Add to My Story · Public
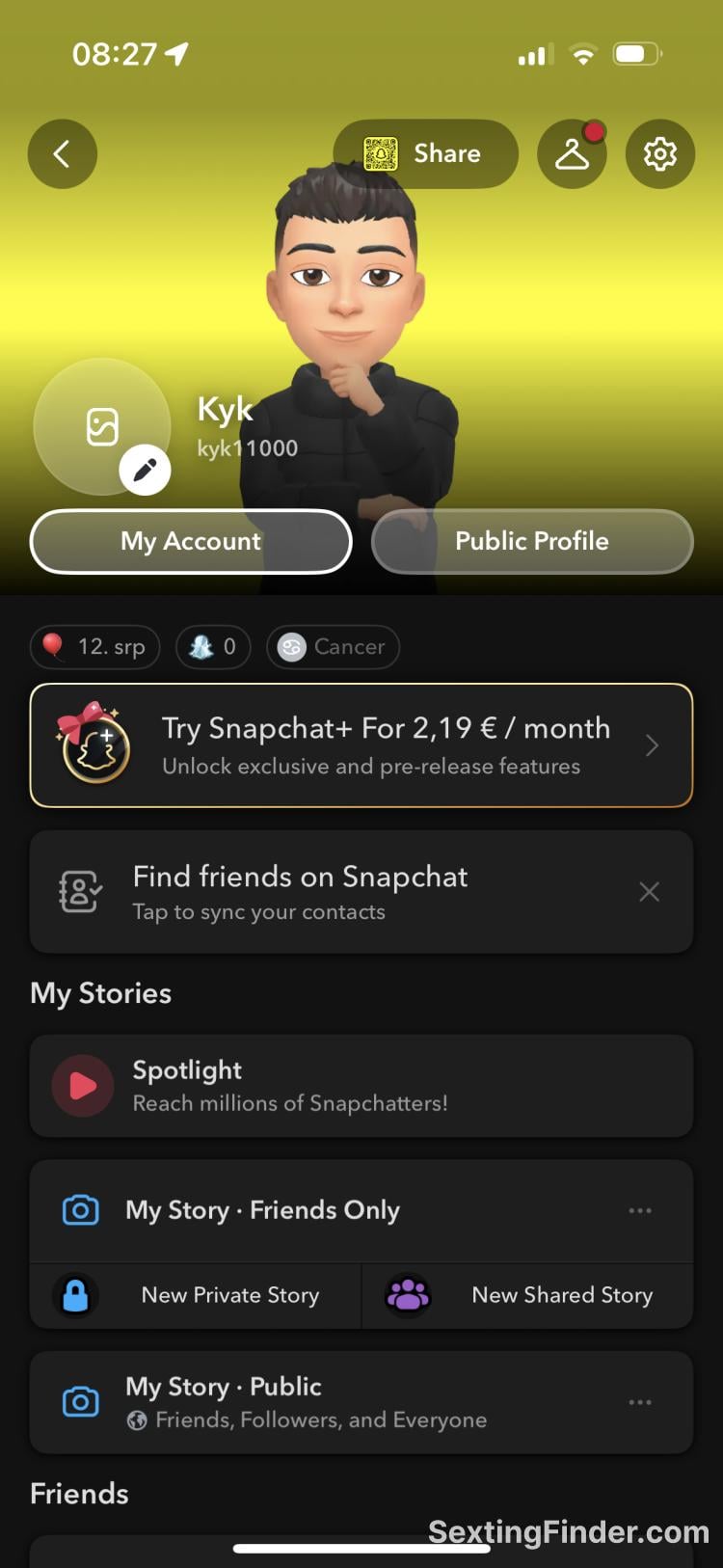723x1568 pixels. pyautogui.click(x=289, y=1402)
